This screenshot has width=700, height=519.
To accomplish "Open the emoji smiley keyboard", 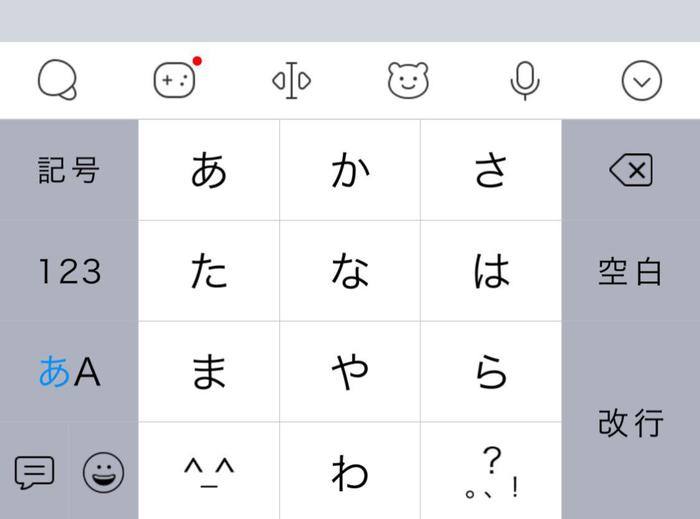I will tap(103, 472).
